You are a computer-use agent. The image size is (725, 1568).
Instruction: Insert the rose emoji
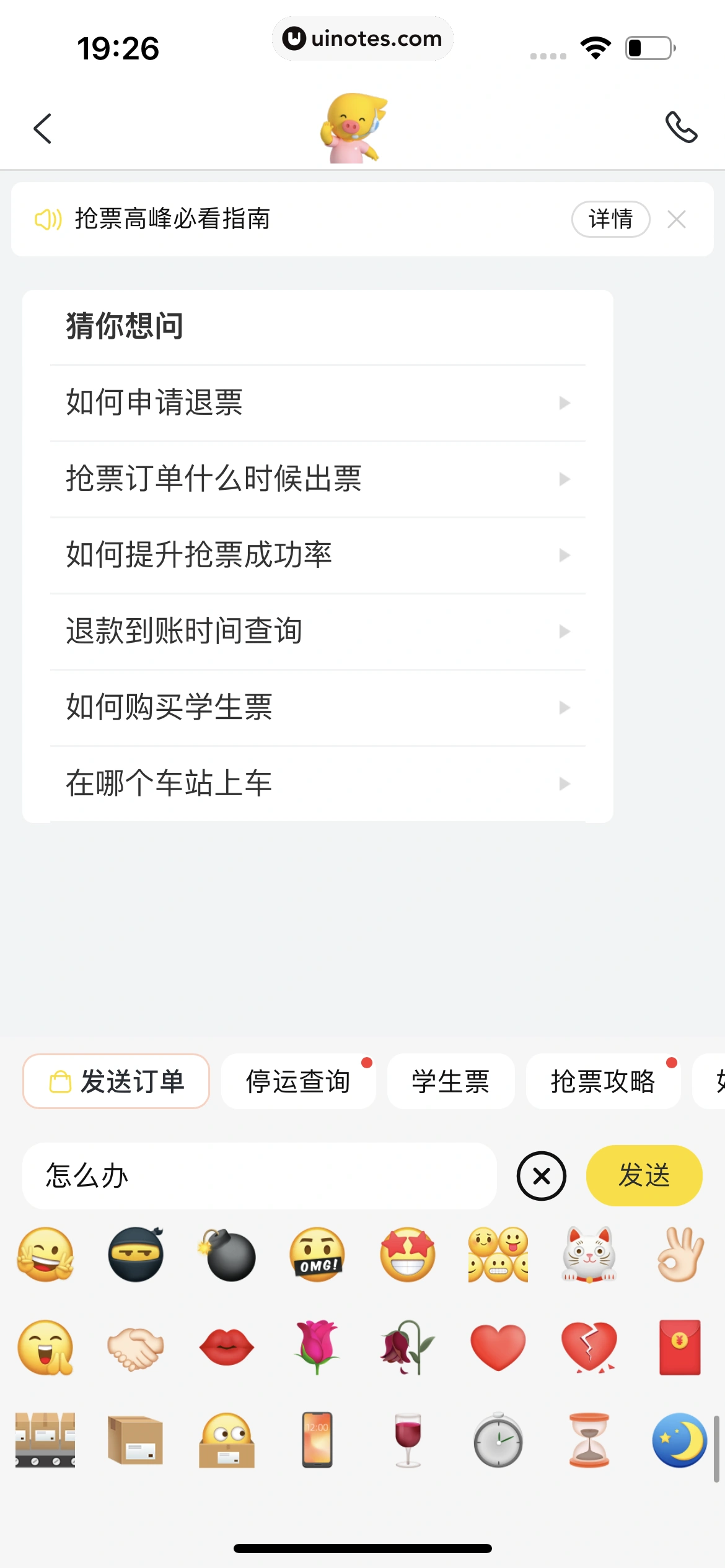(x=317, y=1347)
